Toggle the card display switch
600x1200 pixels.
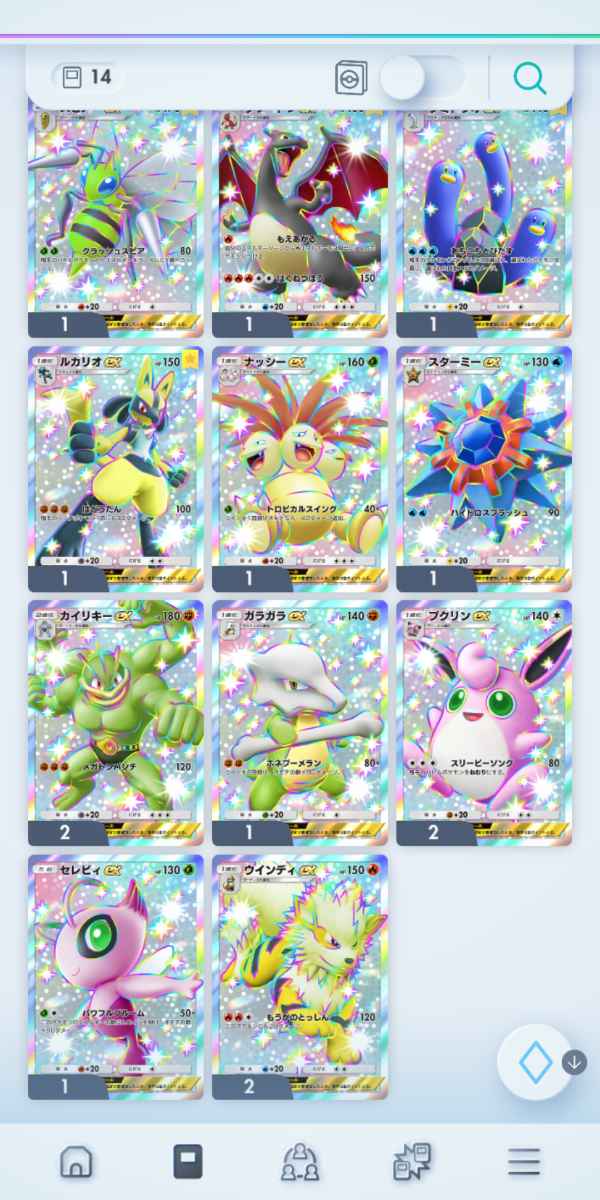(x=422, y=77)
